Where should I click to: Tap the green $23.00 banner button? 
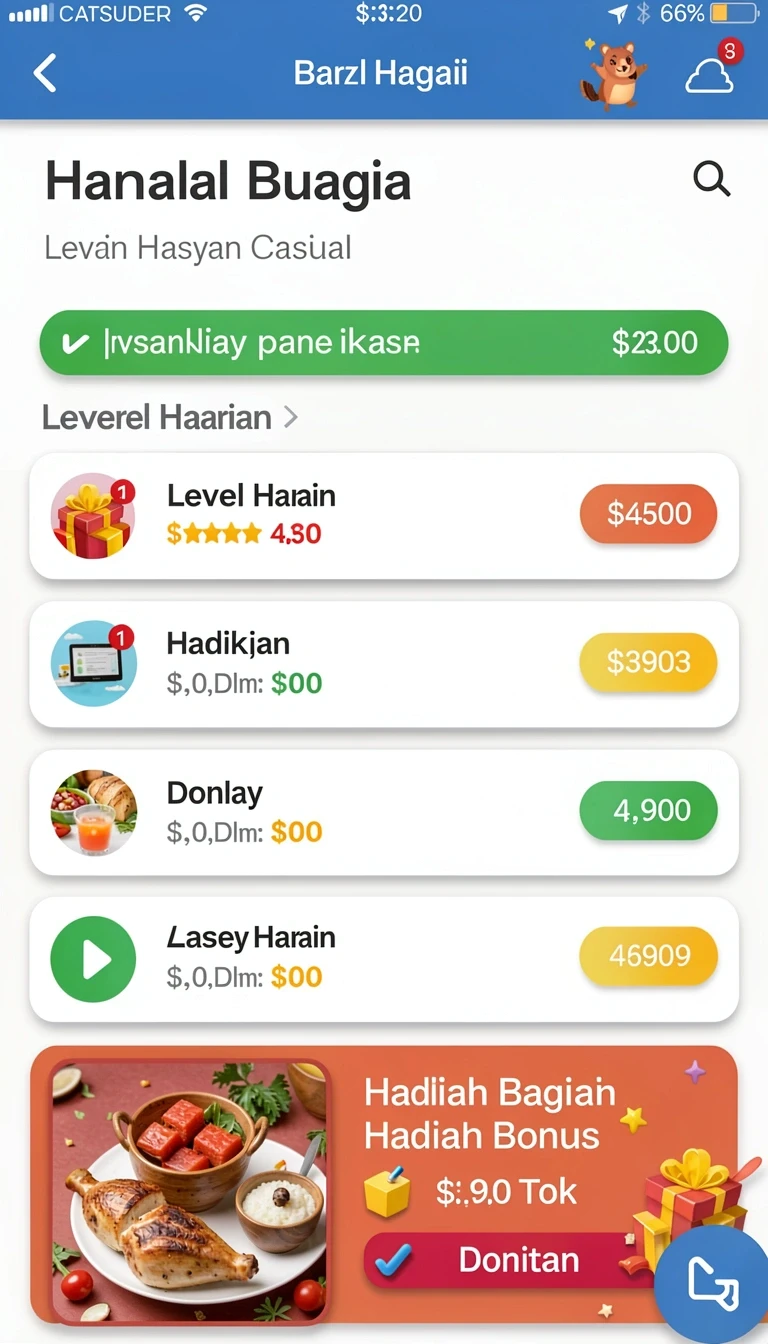tap(384, 343)
